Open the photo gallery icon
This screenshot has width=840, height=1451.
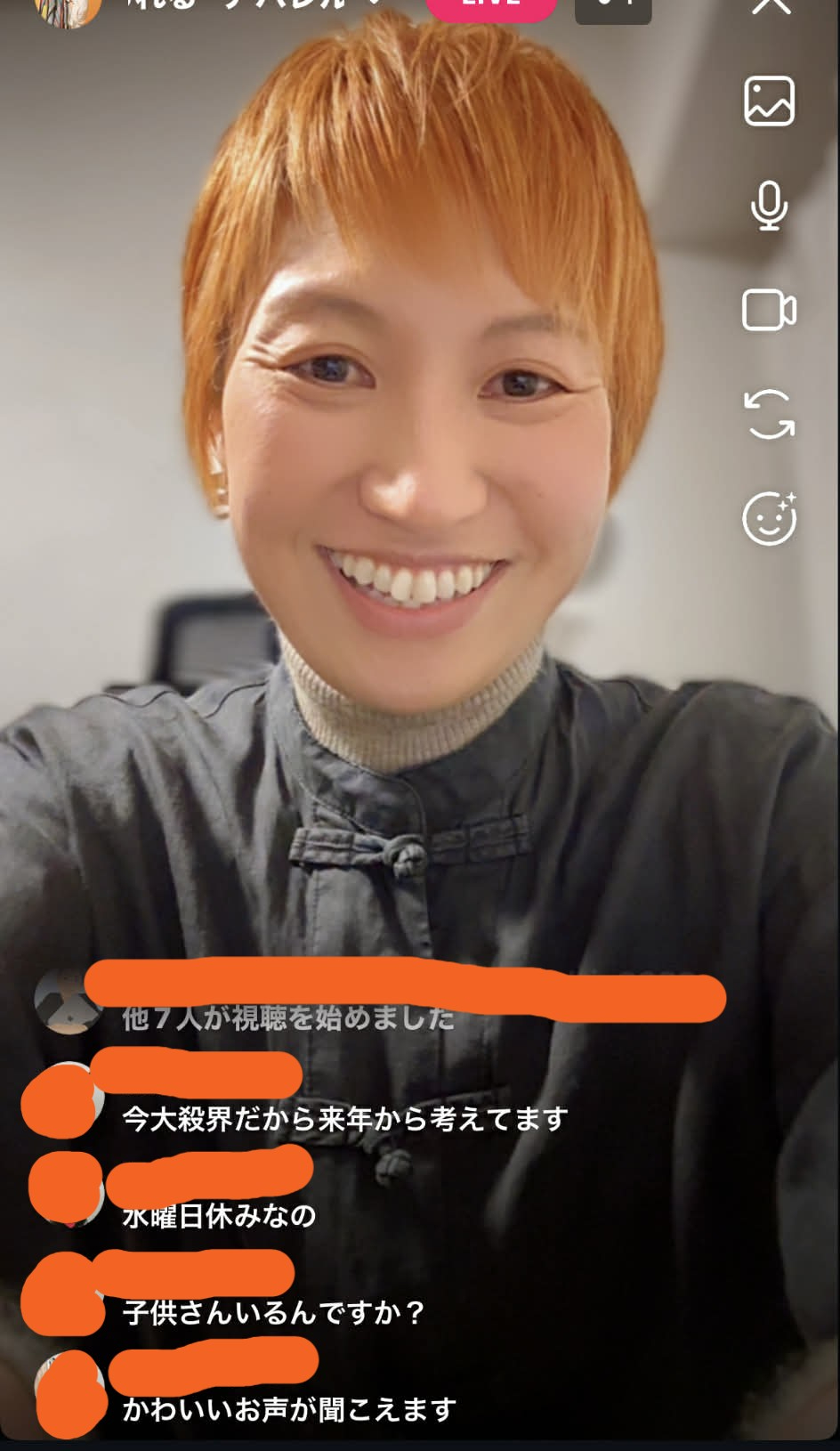(769, 101)
